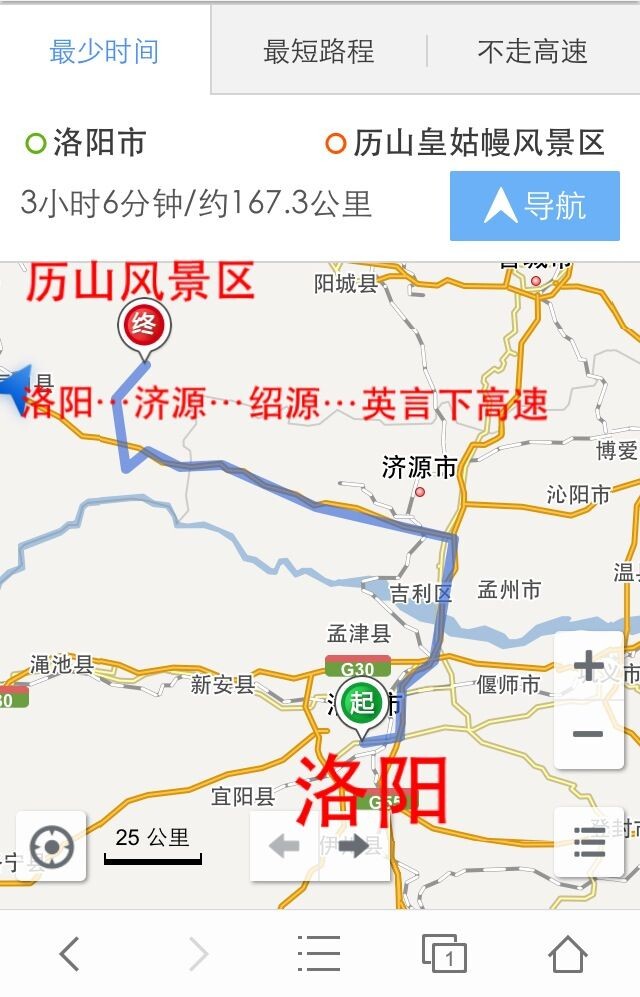
Task: Center map on my current location
Action: [x=51, y=846]
